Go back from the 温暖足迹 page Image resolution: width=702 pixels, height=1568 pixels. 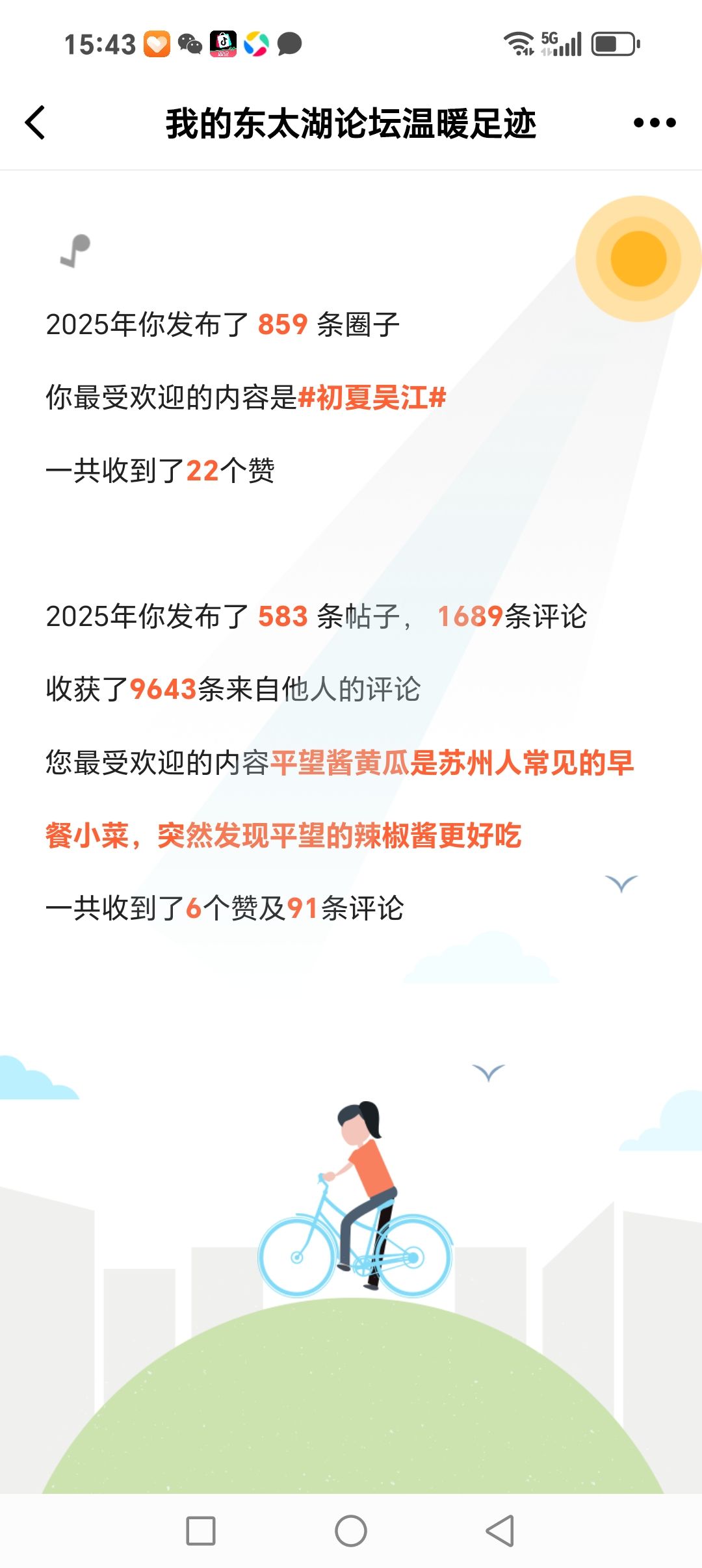pos(36,123)
